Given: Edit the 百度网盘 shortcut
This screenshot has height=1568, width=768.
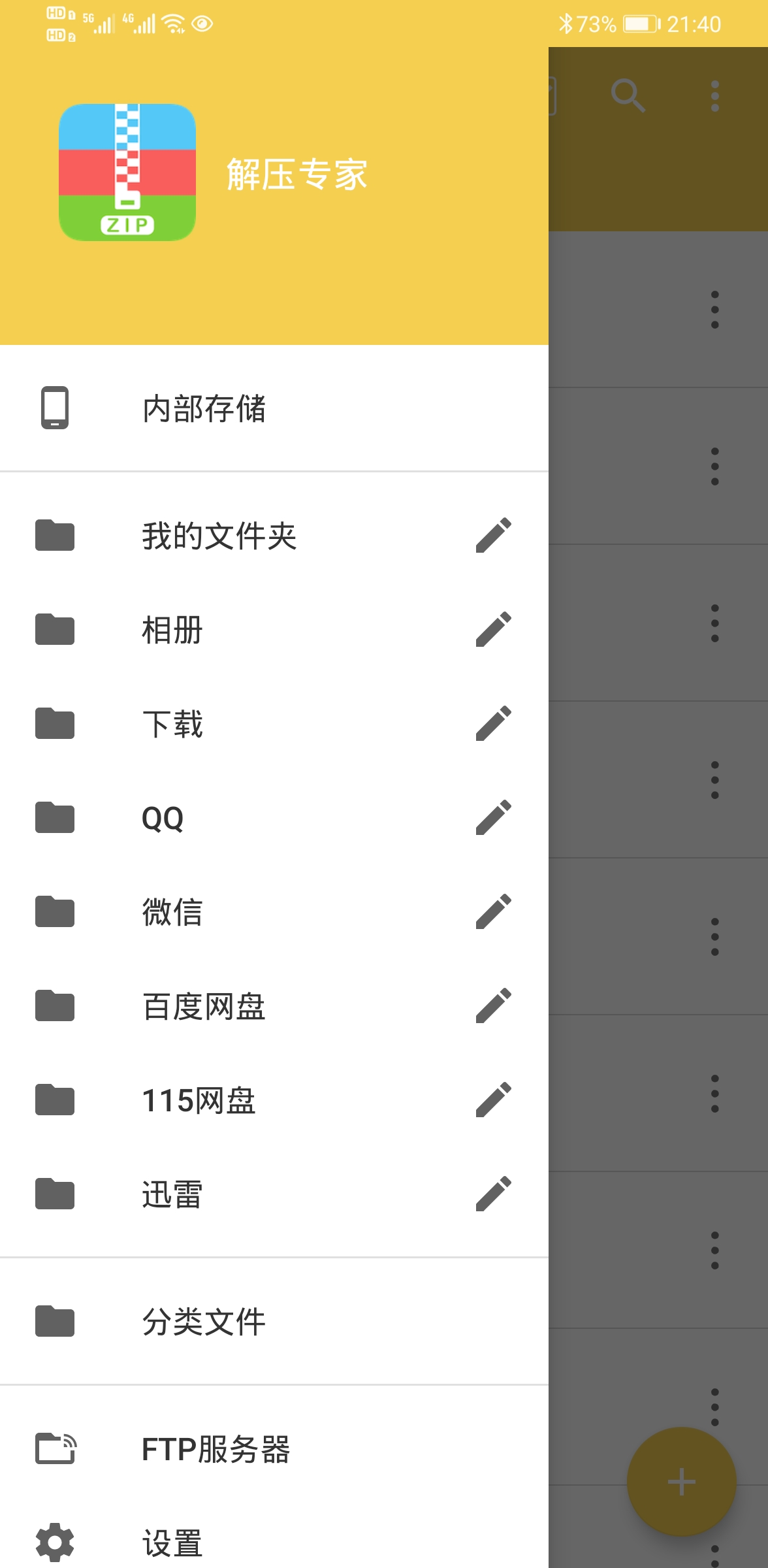Looking at the screenshot, I should coord(494,1006).
